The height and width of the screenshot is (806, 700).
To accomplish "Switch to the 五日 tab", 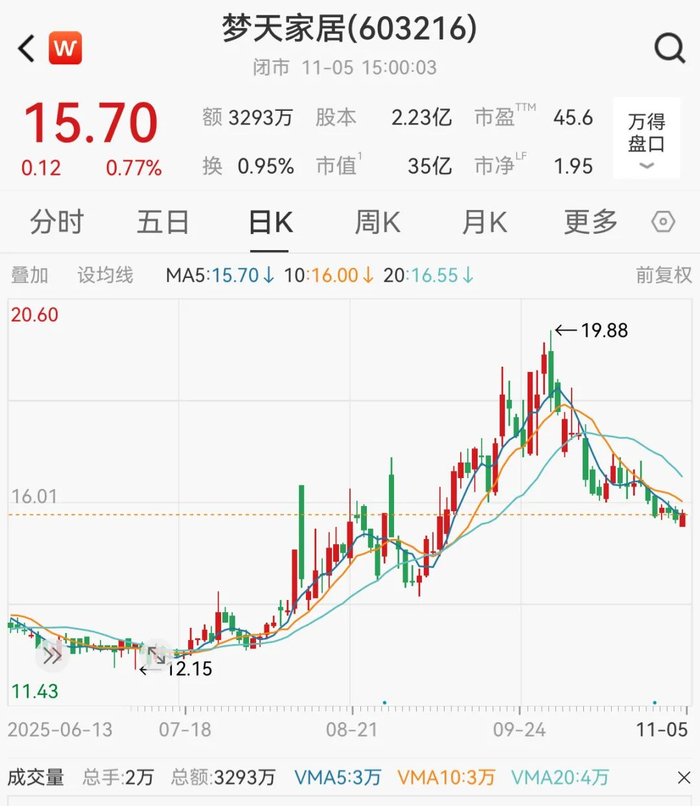I will (x=163, y=222).
